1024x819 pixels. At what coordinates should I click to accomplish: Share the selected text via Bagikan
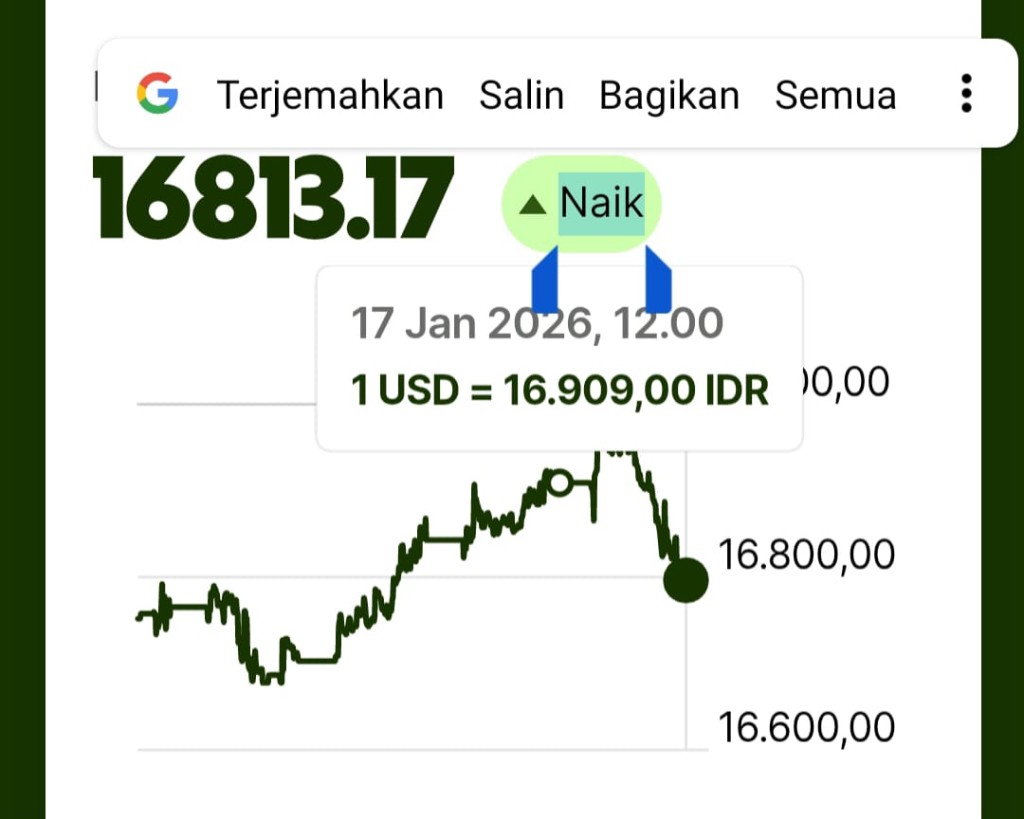click(x=669, y=95)
